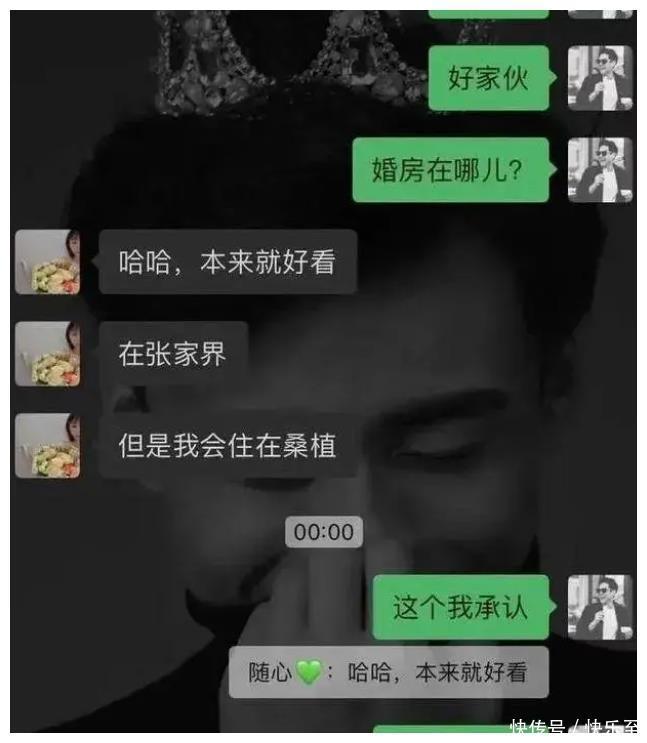
Task: Tap the avatar beside "这个我承认"
Action: (x=600, y=607)
